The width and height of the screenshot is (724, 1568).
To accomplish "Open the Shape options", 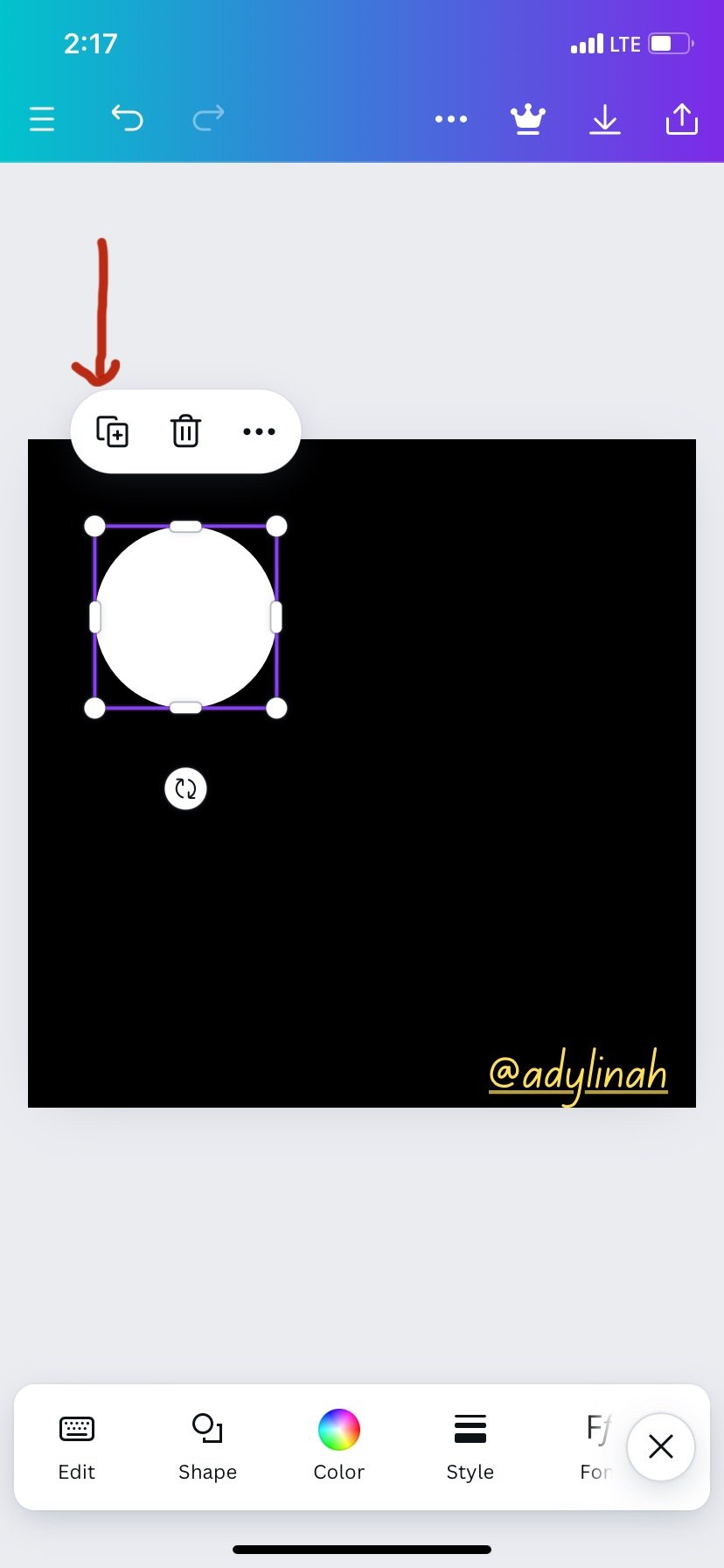I will point(207,1447).
